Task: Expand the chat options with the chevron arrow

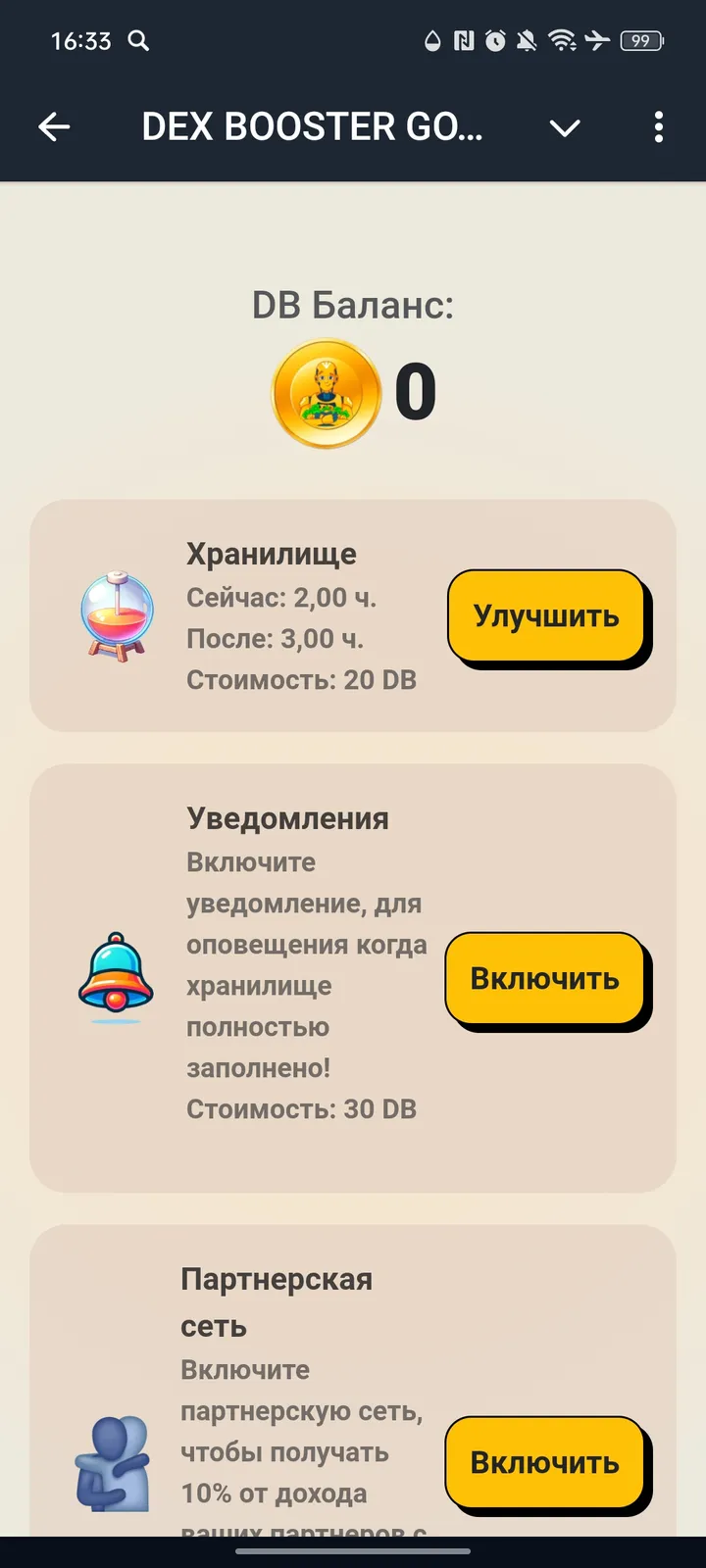Action: [x=565, y=127]
